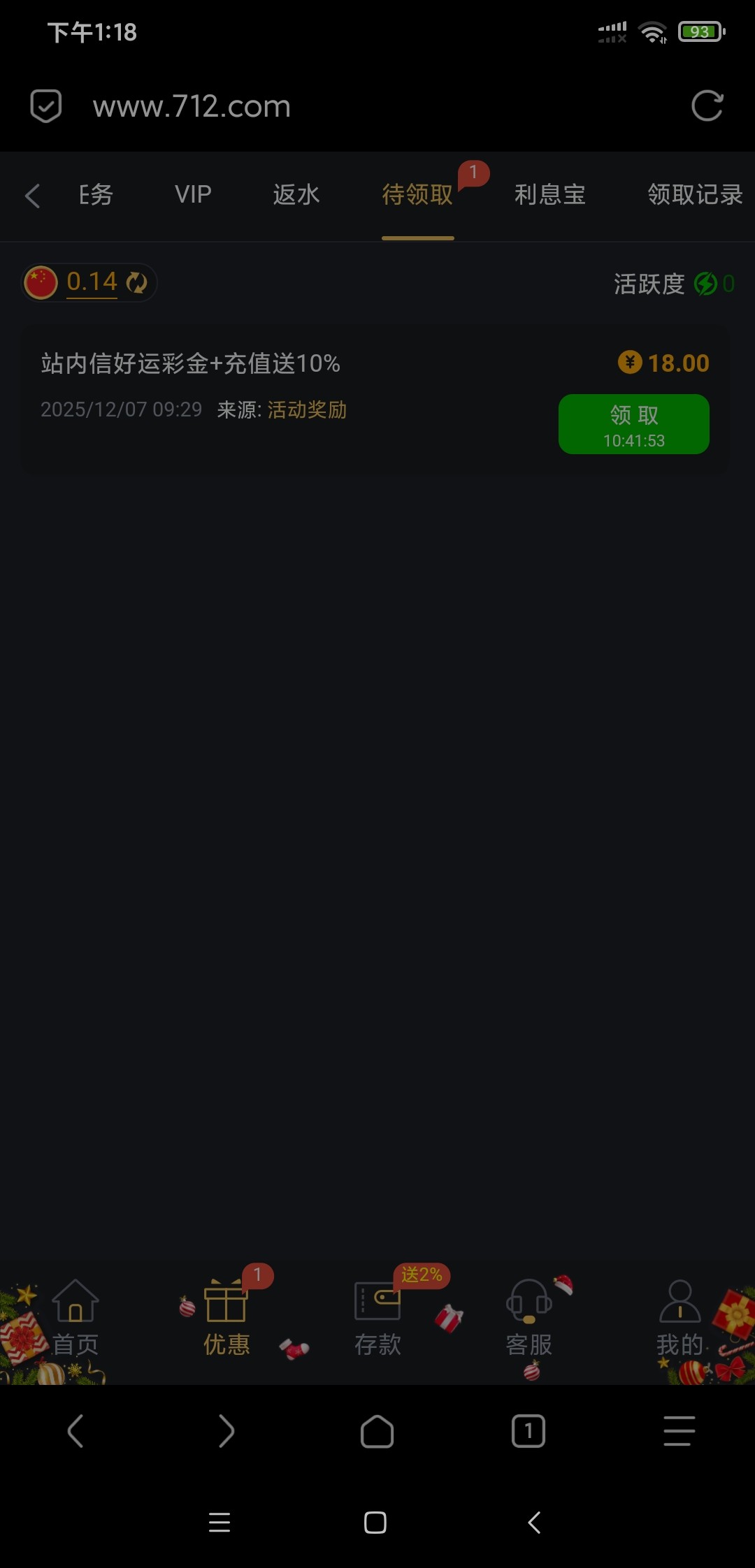Viewport: 755px width, 1568px height.
Task: Tap the www.712.com address bar
Action: click(x=350, y=106)
